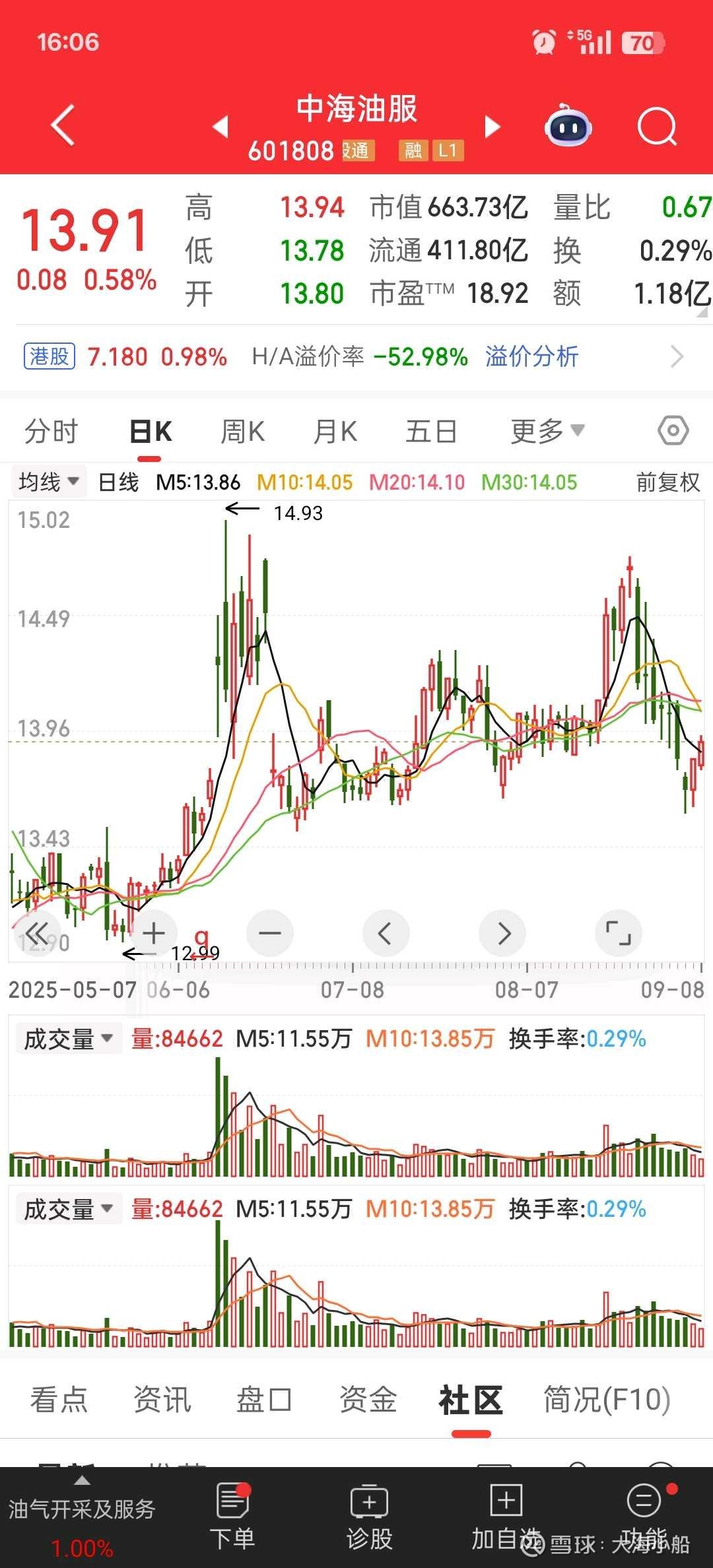Open the 均线 indicator dropdown

(49, 482)
